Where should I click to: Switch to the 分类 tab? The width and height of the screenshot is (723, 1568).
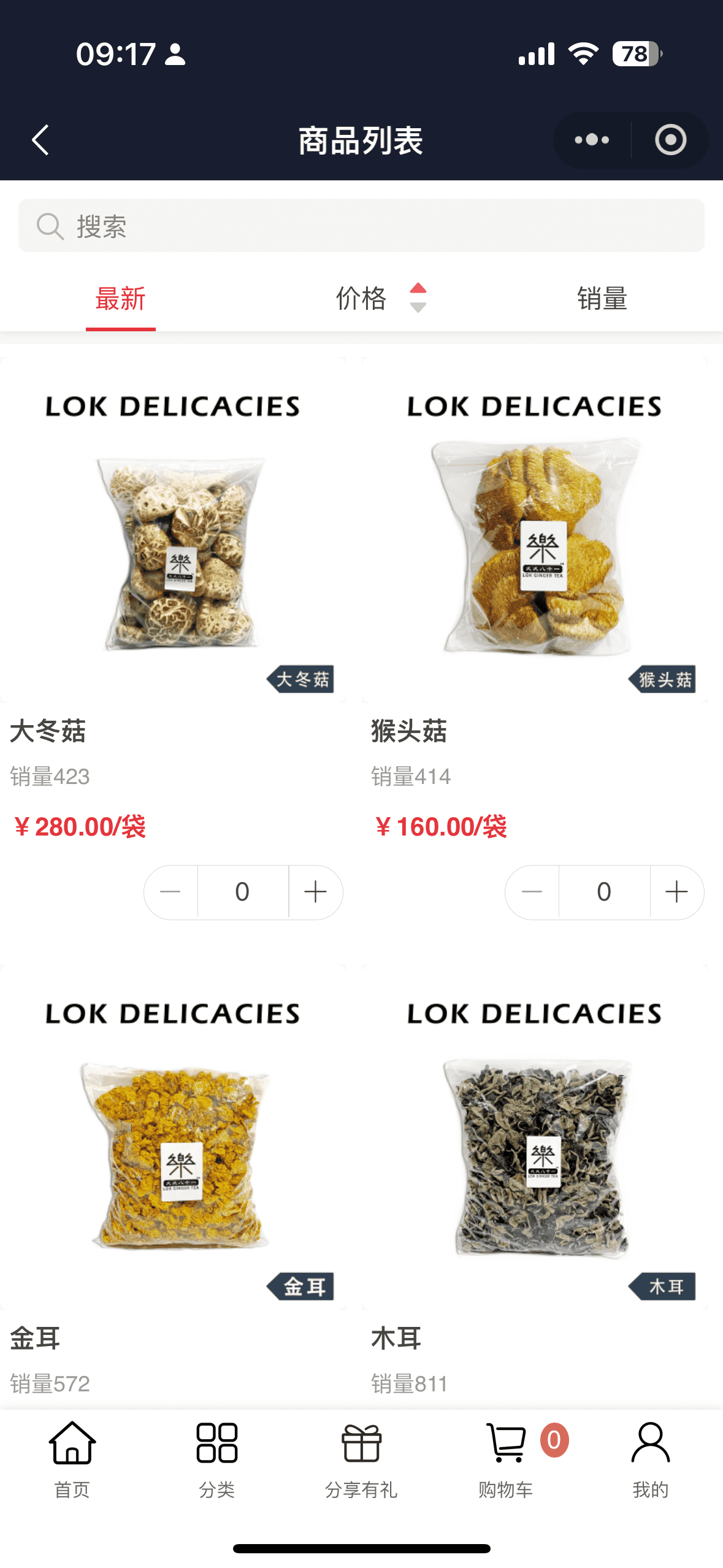click(x=216, y=1459)
